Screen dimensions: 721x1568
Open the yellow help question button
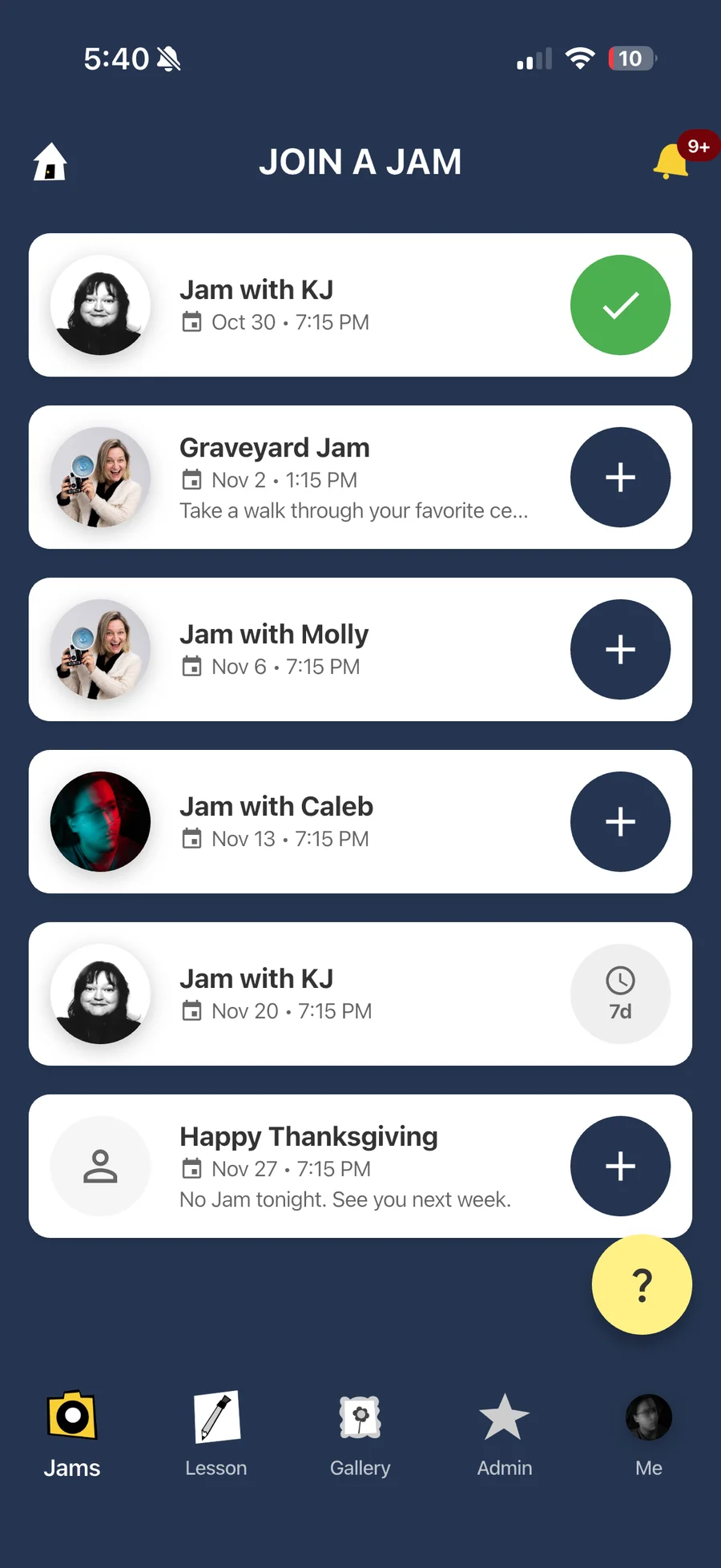click(642, 1285)
